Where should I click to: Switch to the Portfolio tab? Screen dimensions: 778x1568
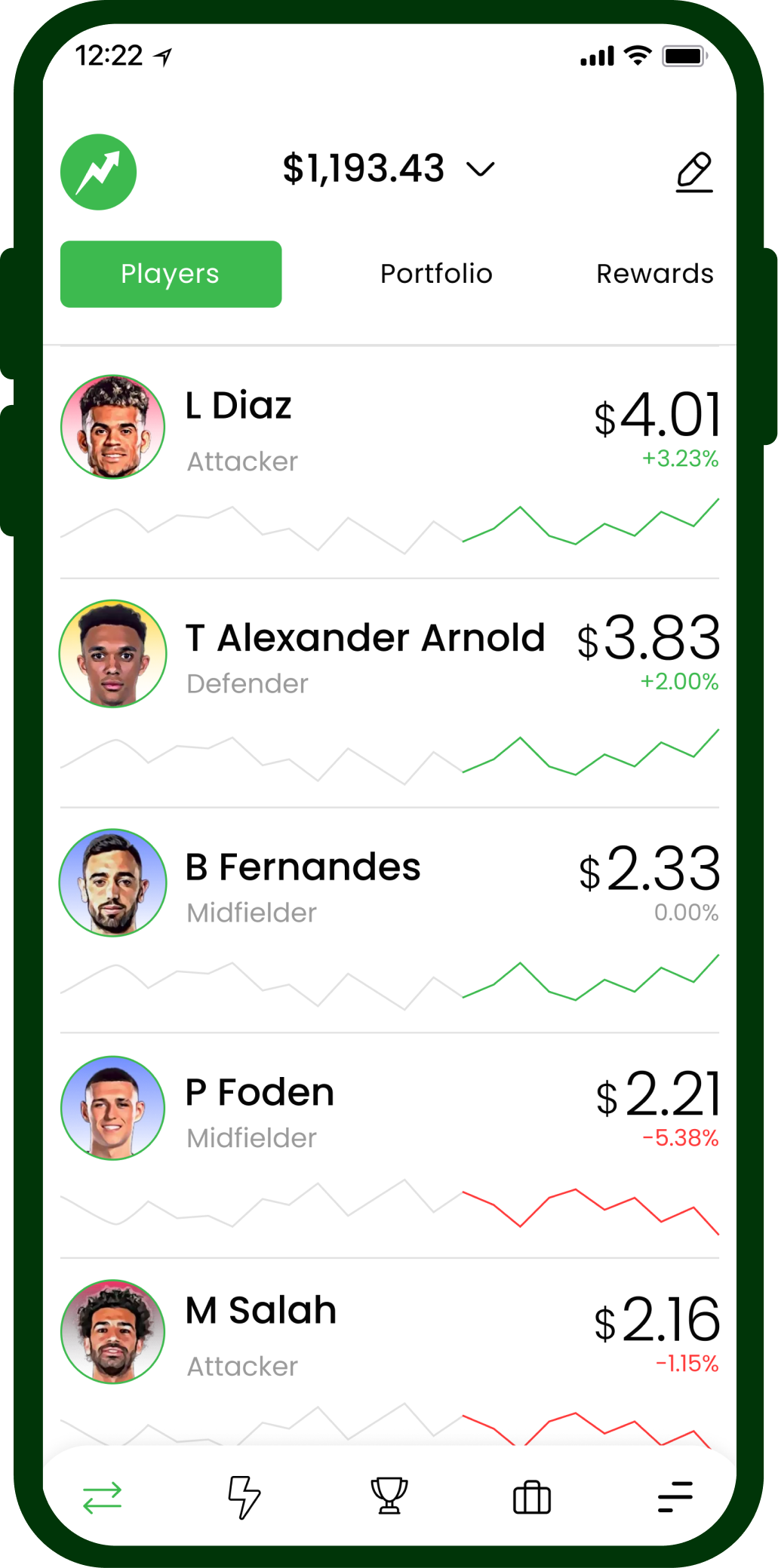coord(436,274)
